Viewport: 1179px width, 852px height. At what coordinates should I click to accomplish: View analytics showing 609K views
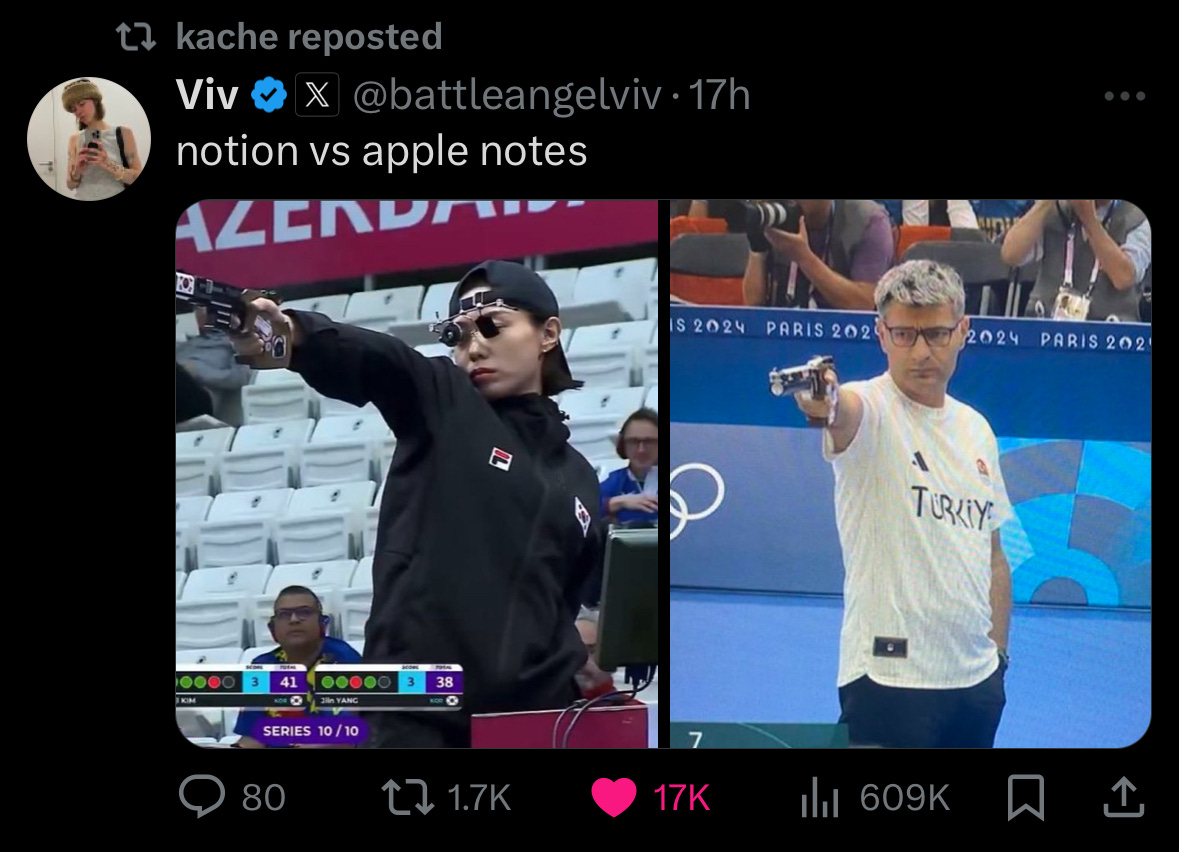pyautogui.click(x=819, y=797)
